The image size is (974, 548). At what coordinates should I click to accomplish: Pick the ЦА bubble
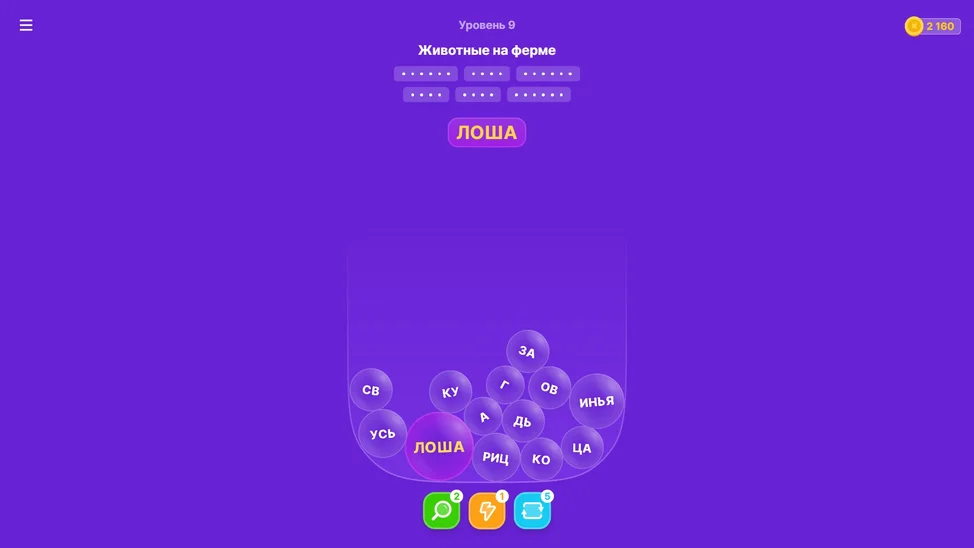click(x=582, y=448)
